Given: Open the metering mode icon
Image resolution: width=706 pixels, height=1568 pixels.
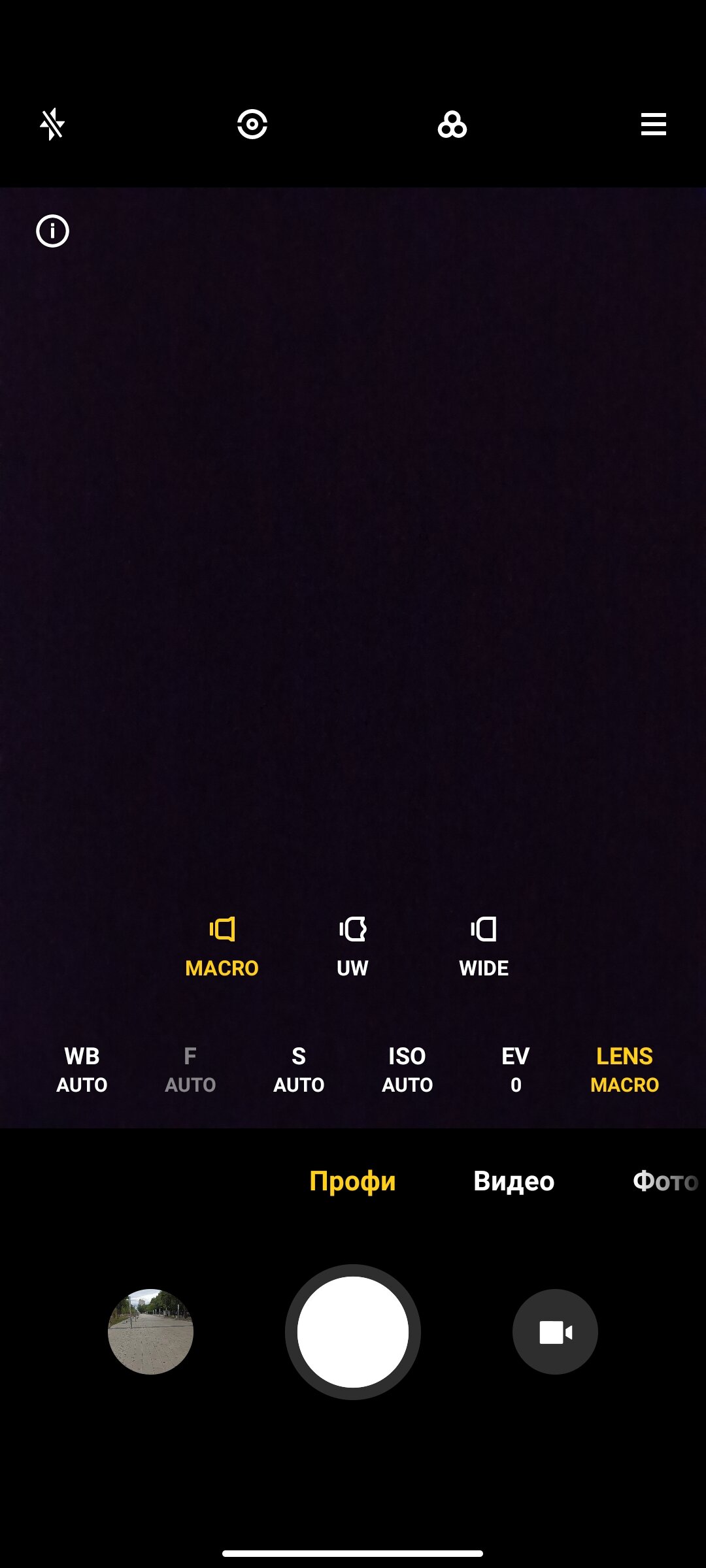Looking at the screenshot, I should click(x=252, y=124).
